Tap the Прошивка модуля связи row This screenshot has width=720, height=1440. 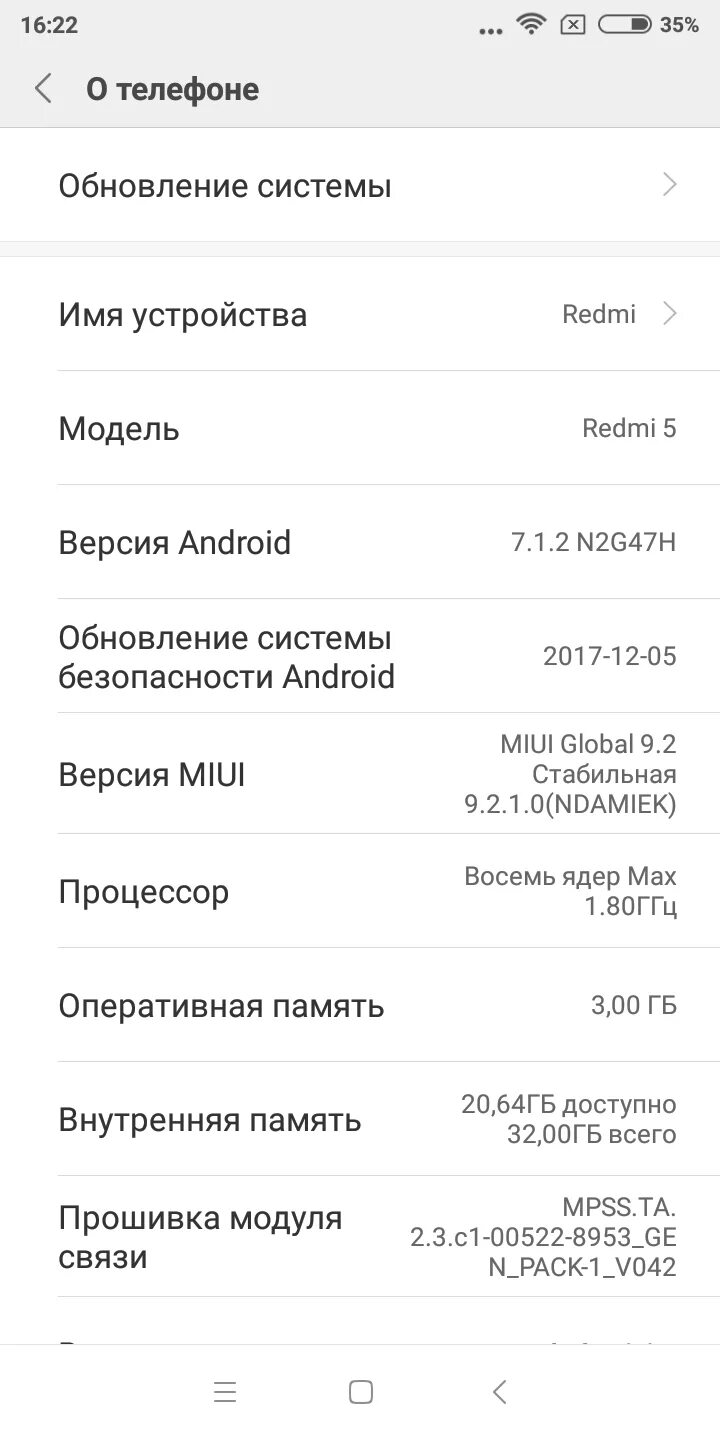coord(360,1238)
